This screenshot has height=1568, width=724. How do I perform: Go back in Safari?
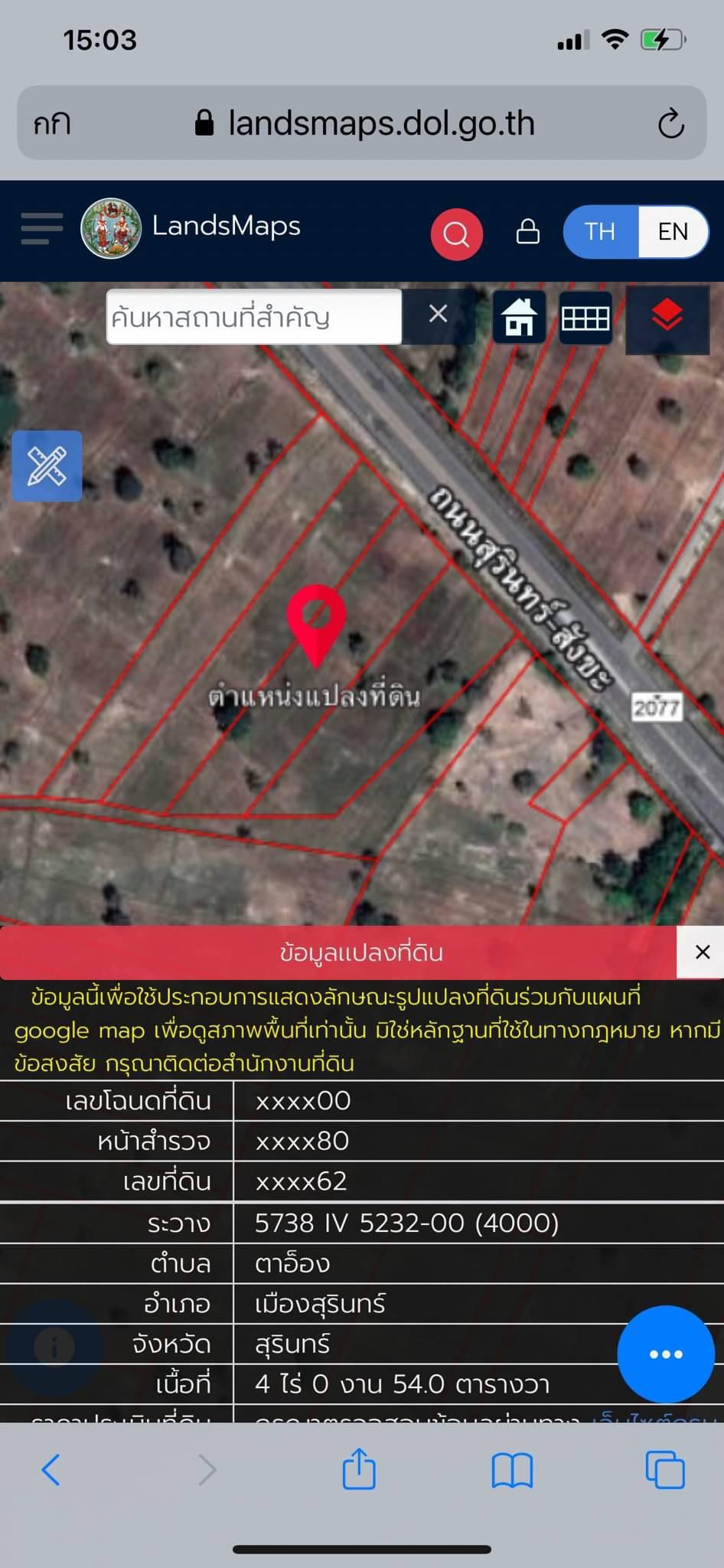pyautogui.click(x=51, y=1469)
